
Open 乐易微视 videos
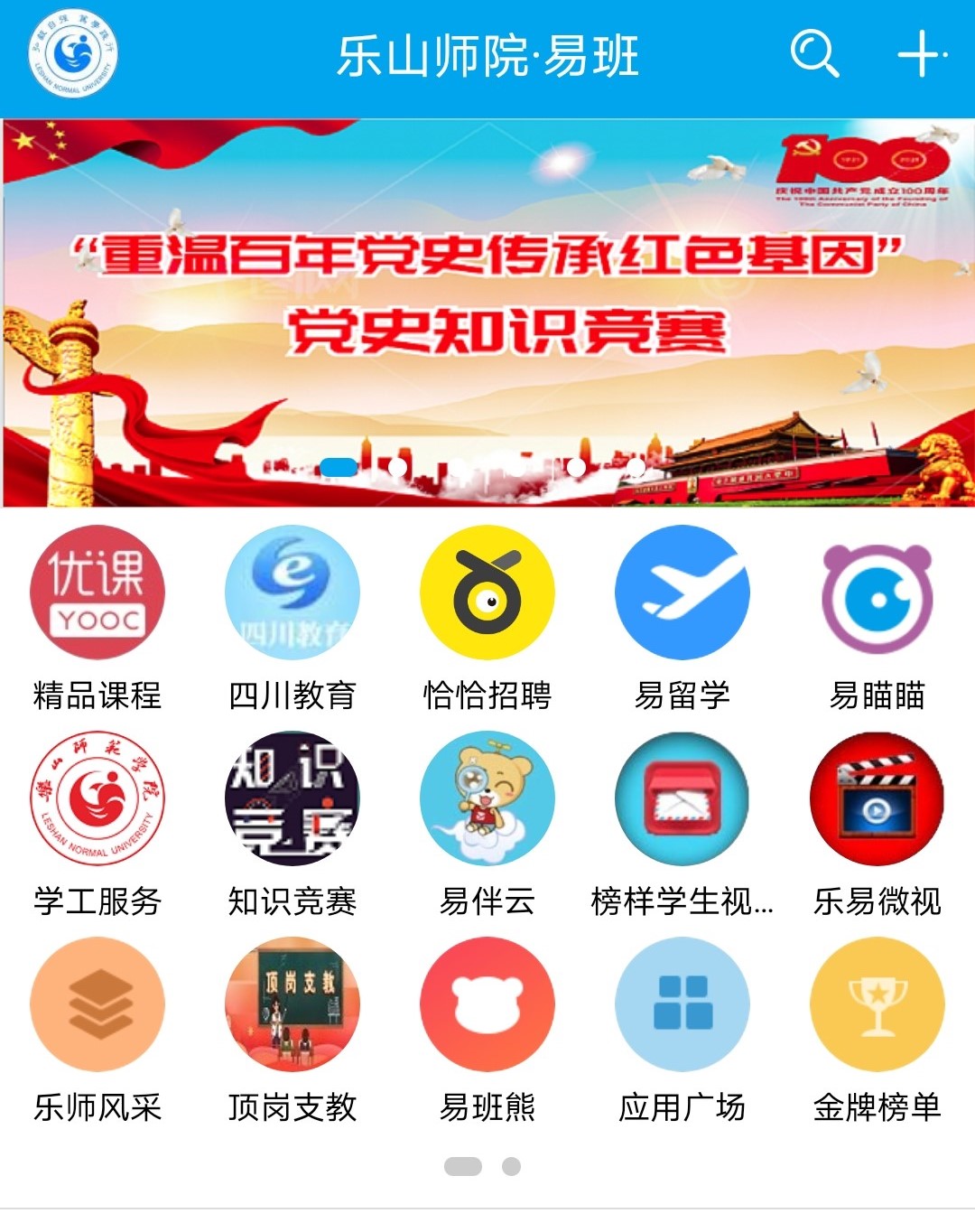[x=877, y=799]
